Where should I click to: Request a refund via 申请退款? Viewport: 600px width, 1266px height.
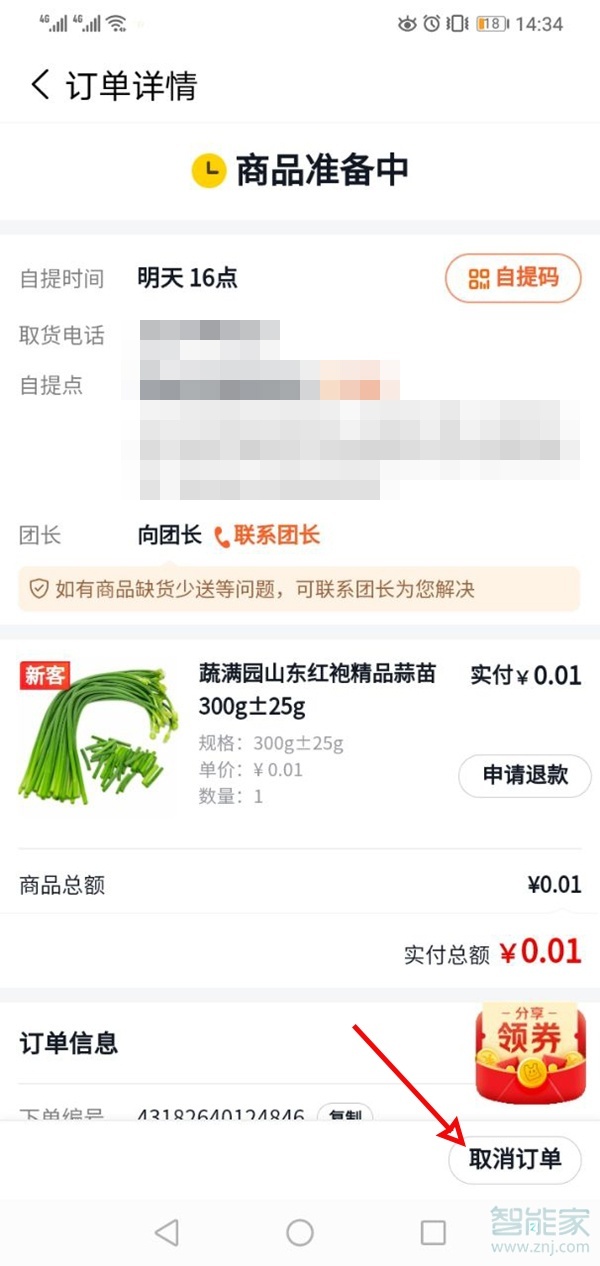[524, 774]
